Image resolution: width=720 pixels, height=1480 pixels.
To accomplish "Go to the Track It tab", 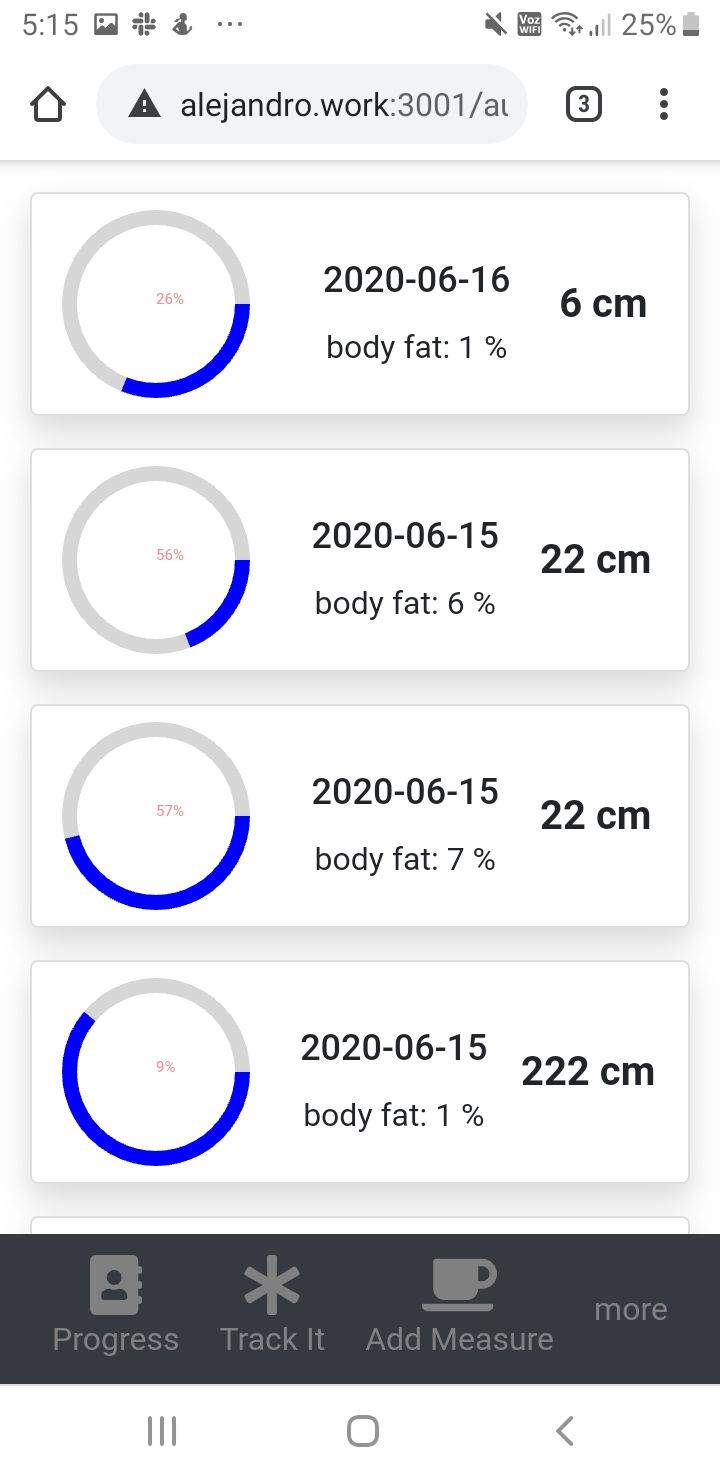I will click(272, 1308).
